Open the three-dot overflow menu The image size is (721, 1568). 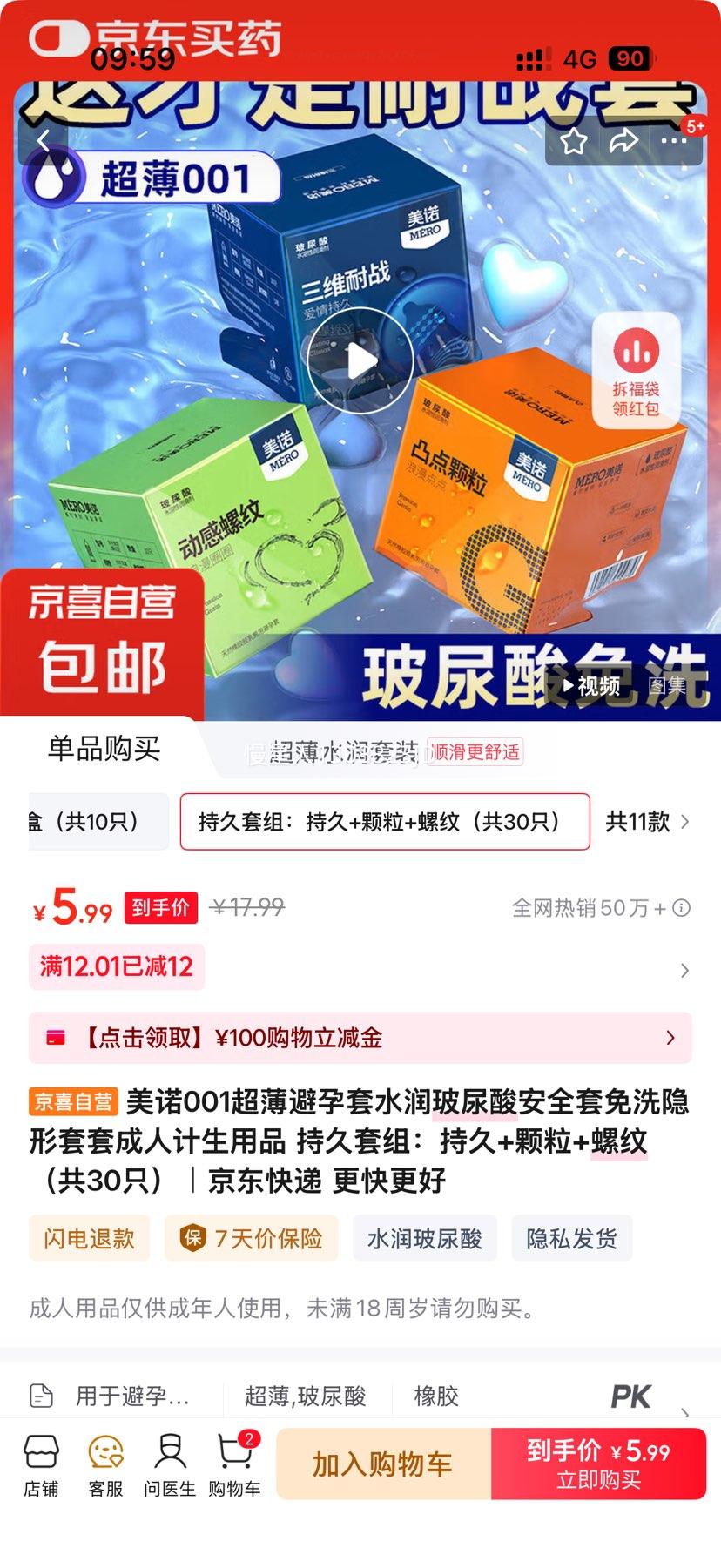click(x=673, y=141)
